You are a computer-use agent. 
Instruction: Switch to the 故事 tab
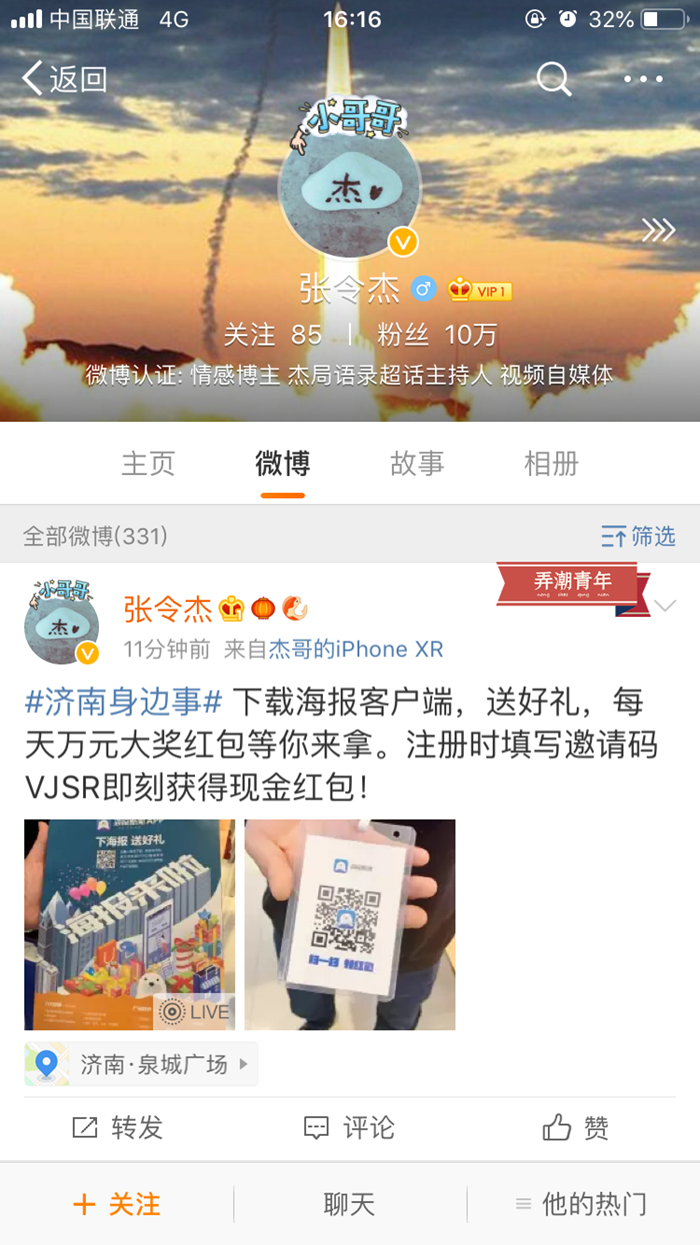coord(417,463)
